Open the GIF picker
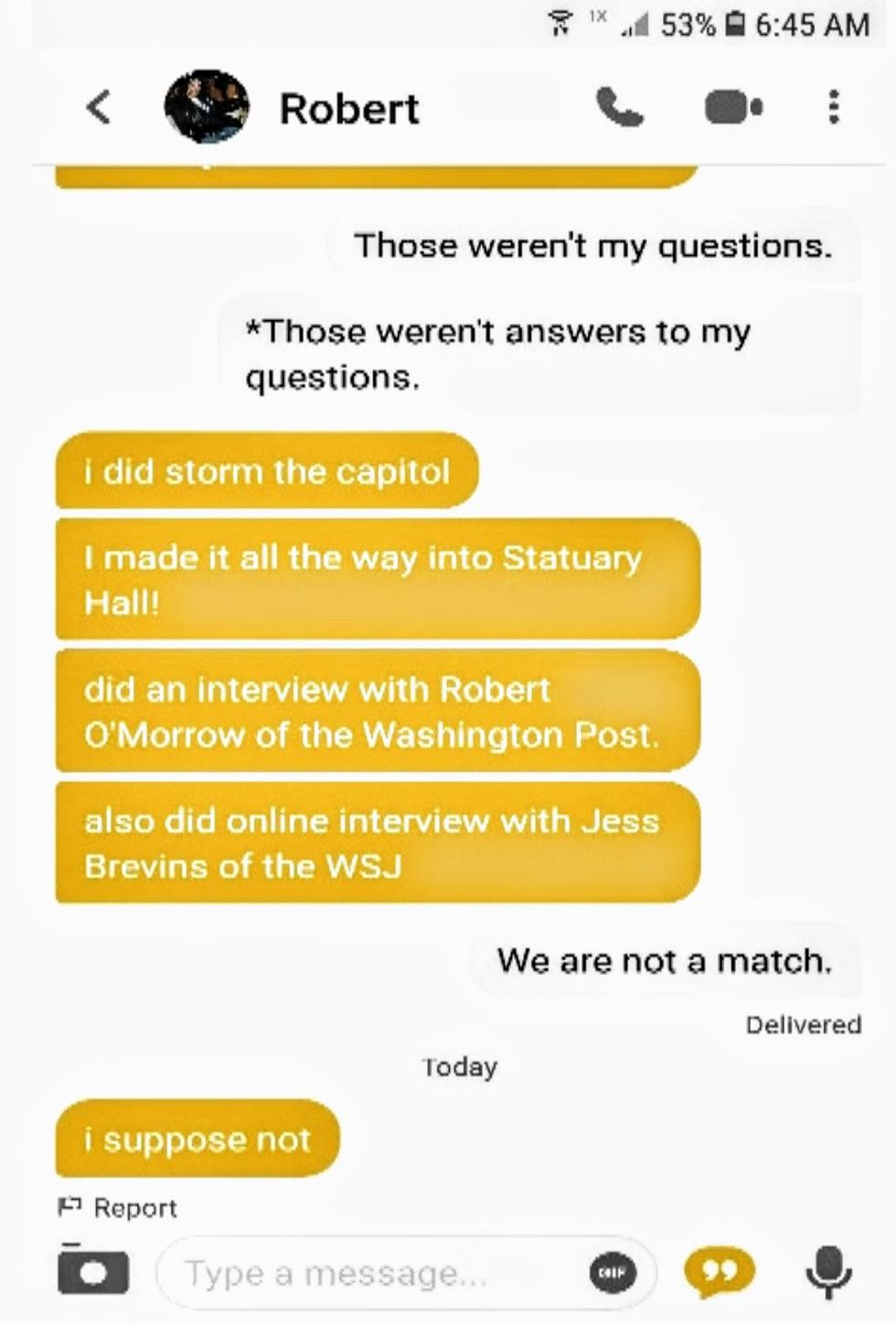This screenshot has width=896, height=1324. point(613,1273)
